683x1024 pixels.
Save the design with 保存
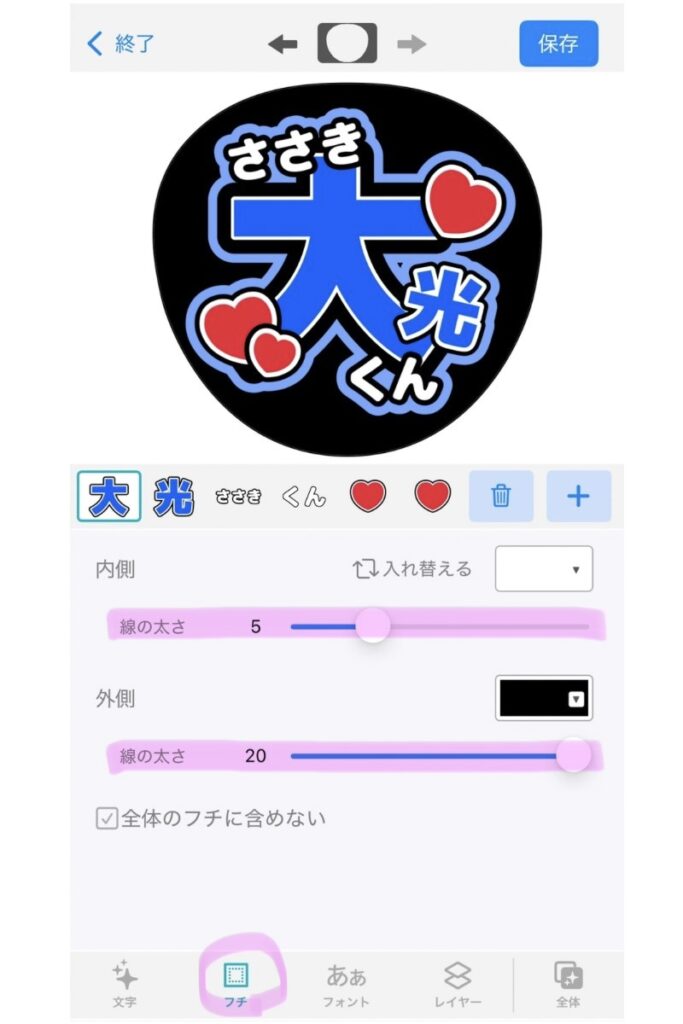(x=558, y=43)
